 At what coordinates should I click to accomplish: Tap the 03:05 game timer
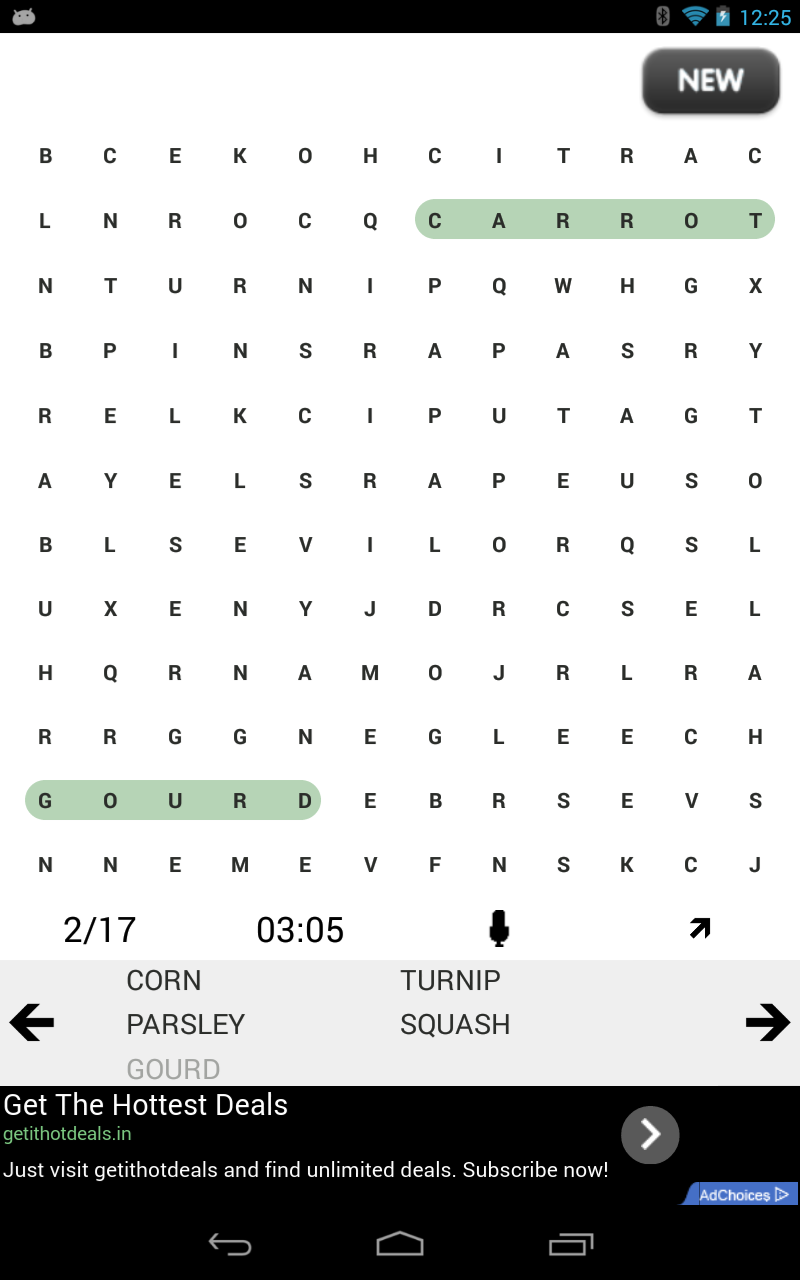[301, 929]
